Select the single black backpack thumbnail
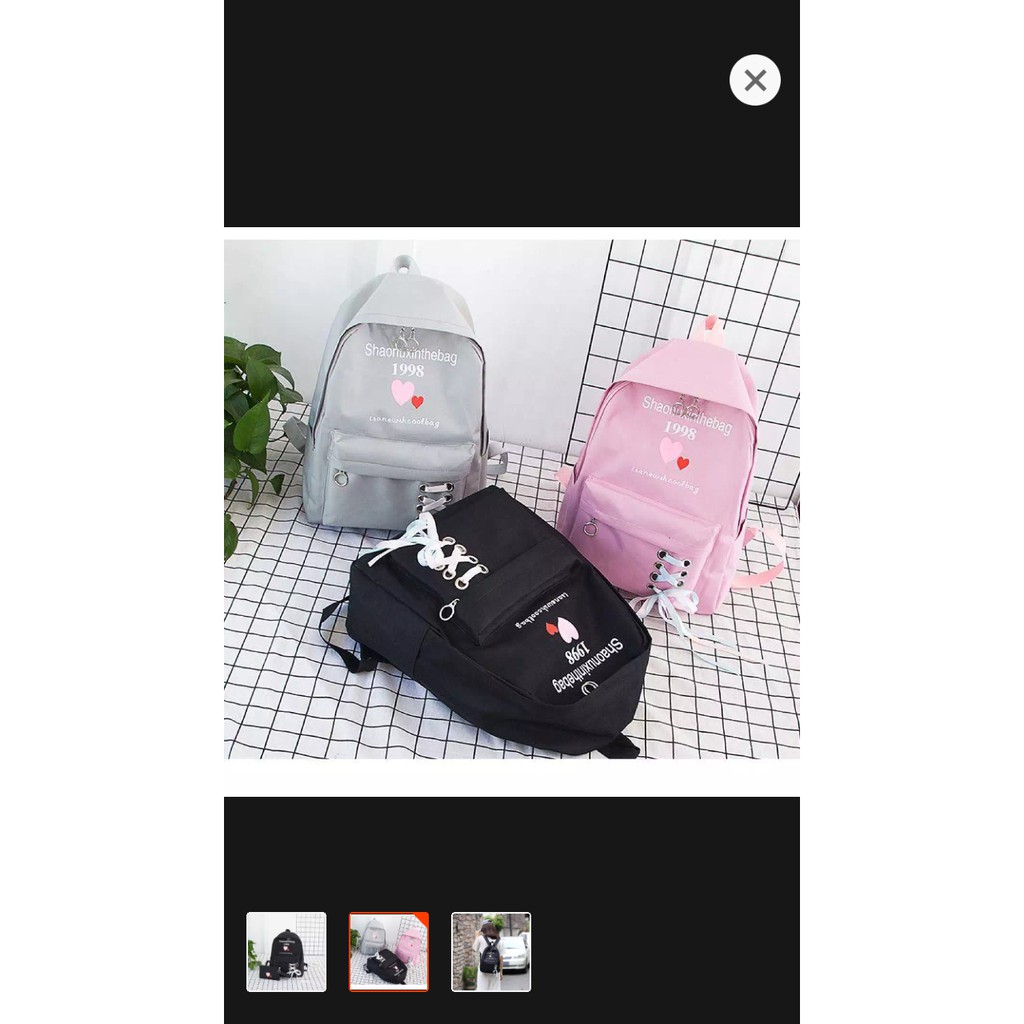Screen dimensions: 1024x1024 click(286, 951)
